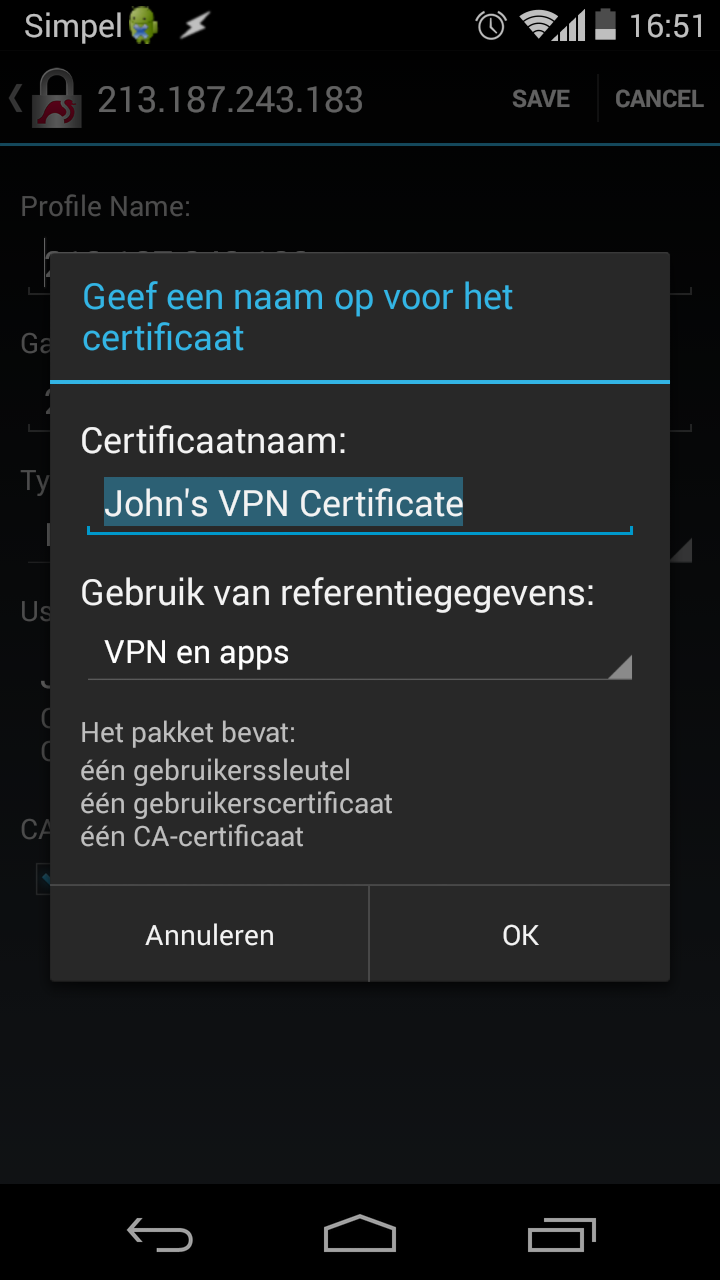720x1280 pixels.
Task: Tap the Certificaatnaam text field
Action: (x=360, y=503)
